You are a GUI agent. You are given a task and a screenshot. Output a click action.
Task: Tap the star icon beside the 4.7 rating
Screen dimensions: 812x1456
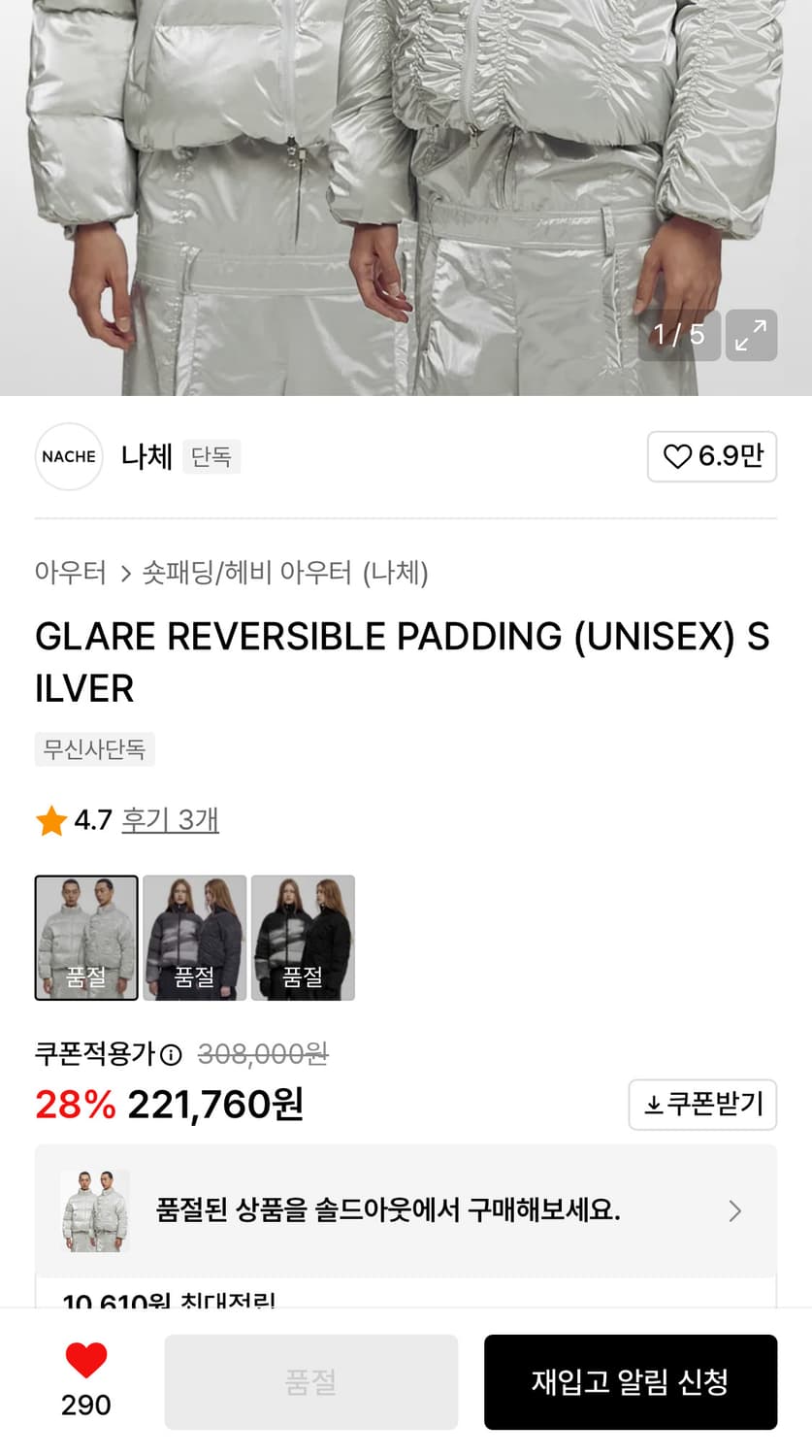pos(50,820)
